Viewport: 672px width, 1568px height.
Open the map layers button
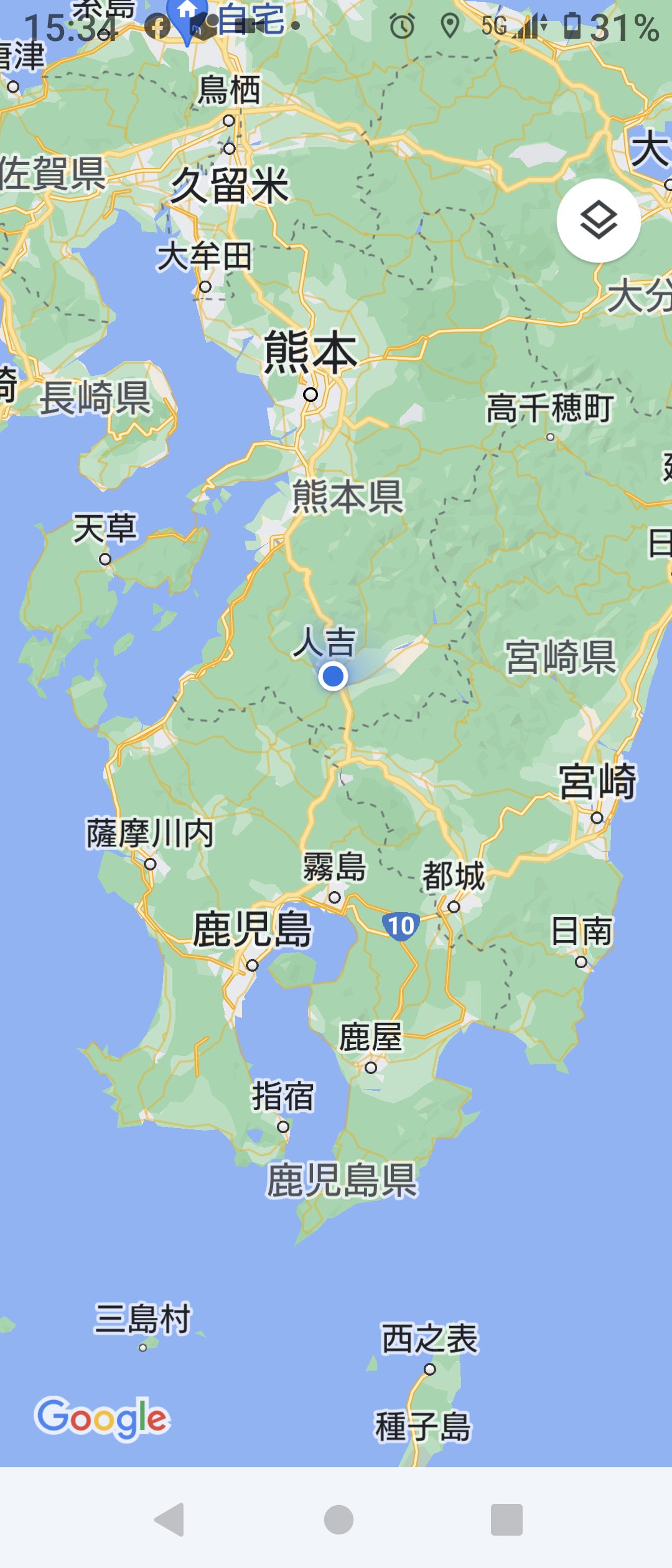pos(599,220)
